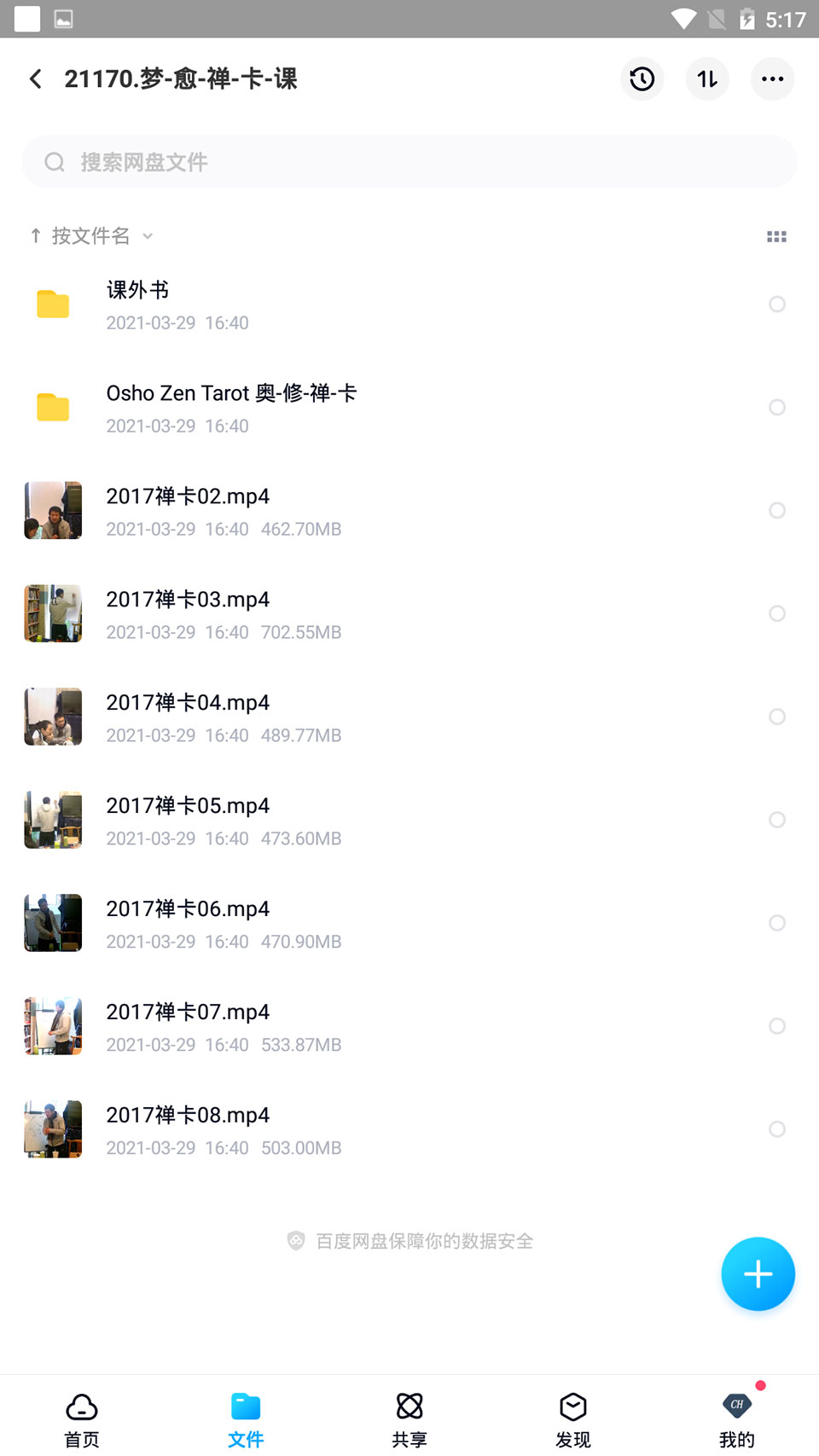Go back from folder 21170.梦-愈-禅-卡-课
The height and width of the screenshot is (1456, 819).
pyautogui.click(x=36, y=79)
